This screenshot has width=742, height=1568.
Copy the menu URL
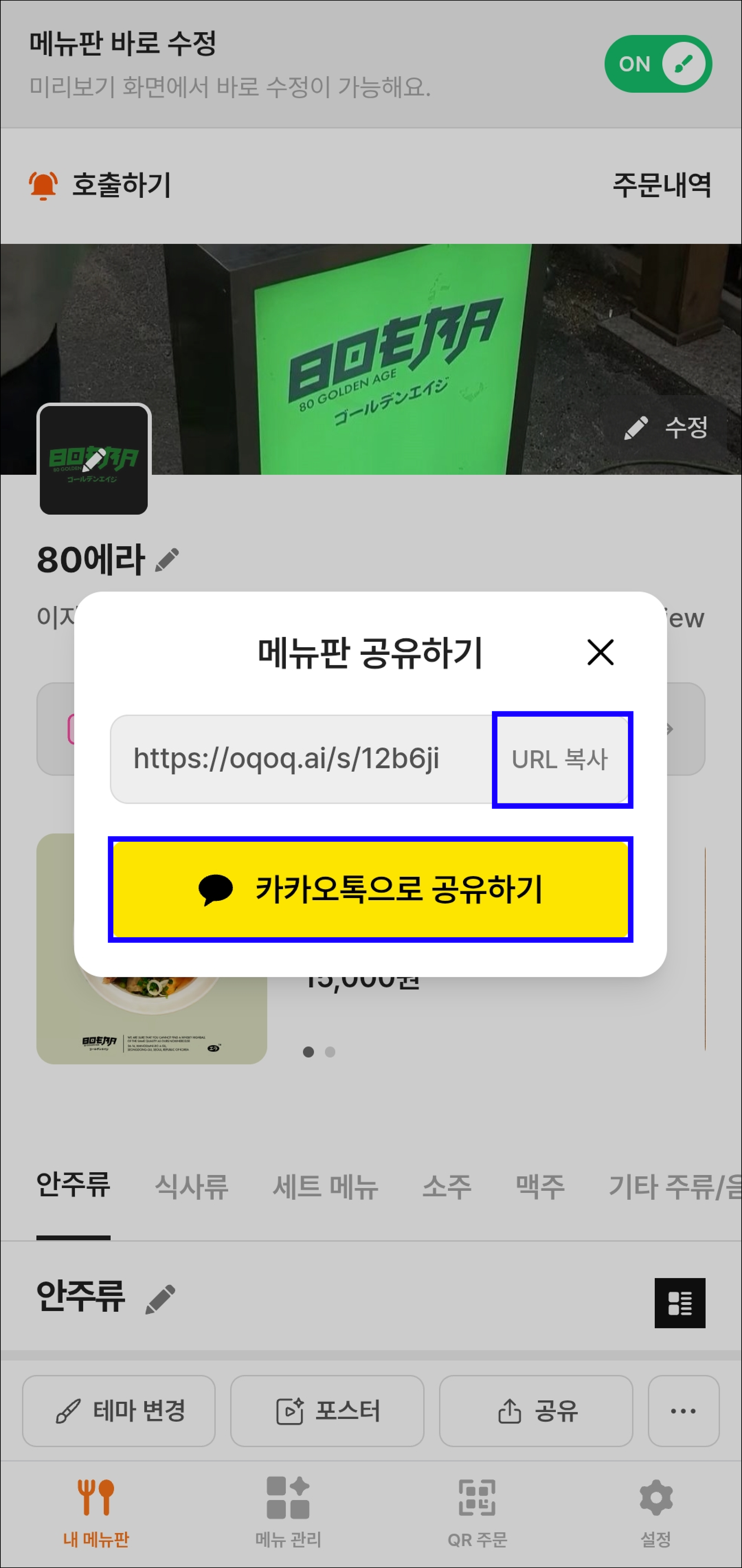click(x=561, y=759)
